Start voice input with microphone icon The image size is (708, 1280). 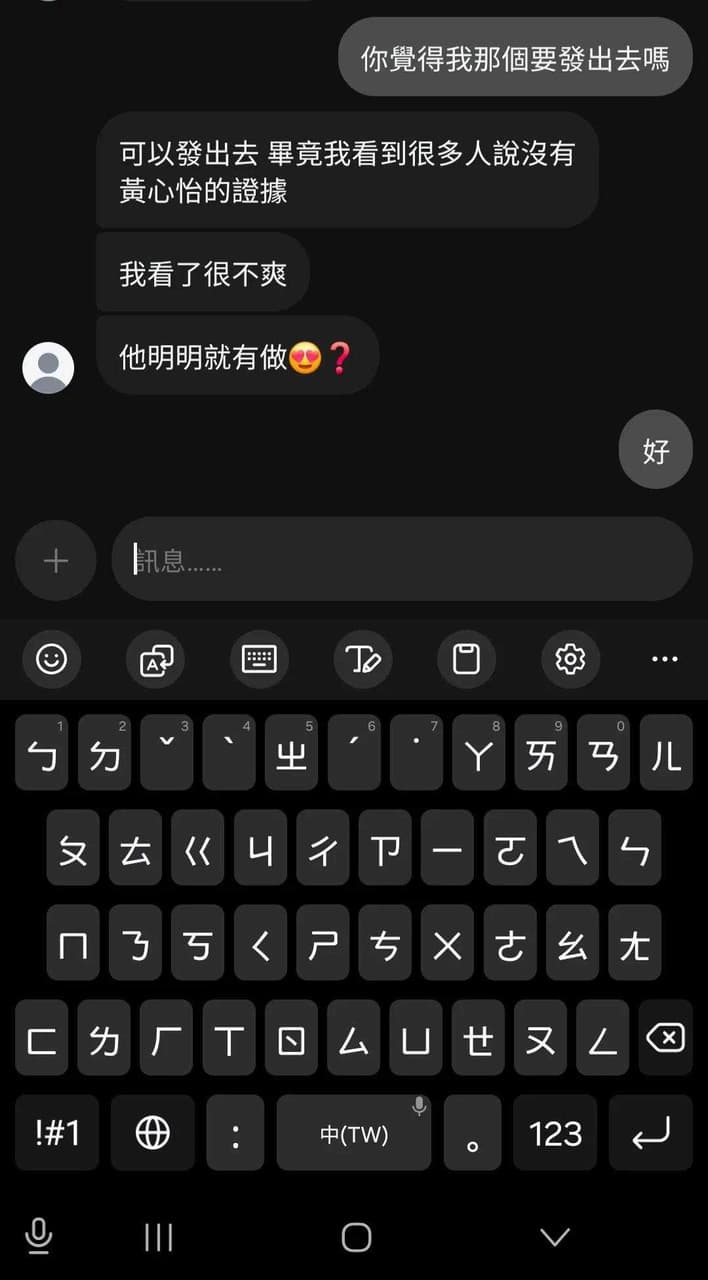(38, 1237)
